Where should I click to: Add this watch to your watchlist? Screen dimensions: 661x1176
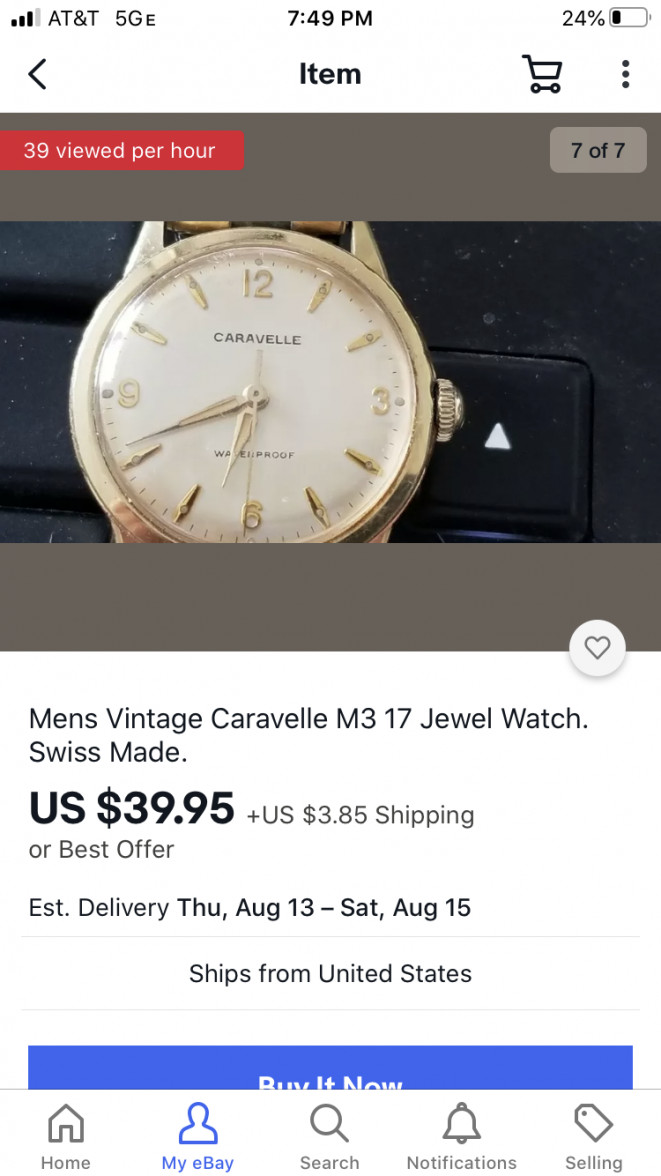(x=597, y=649)
